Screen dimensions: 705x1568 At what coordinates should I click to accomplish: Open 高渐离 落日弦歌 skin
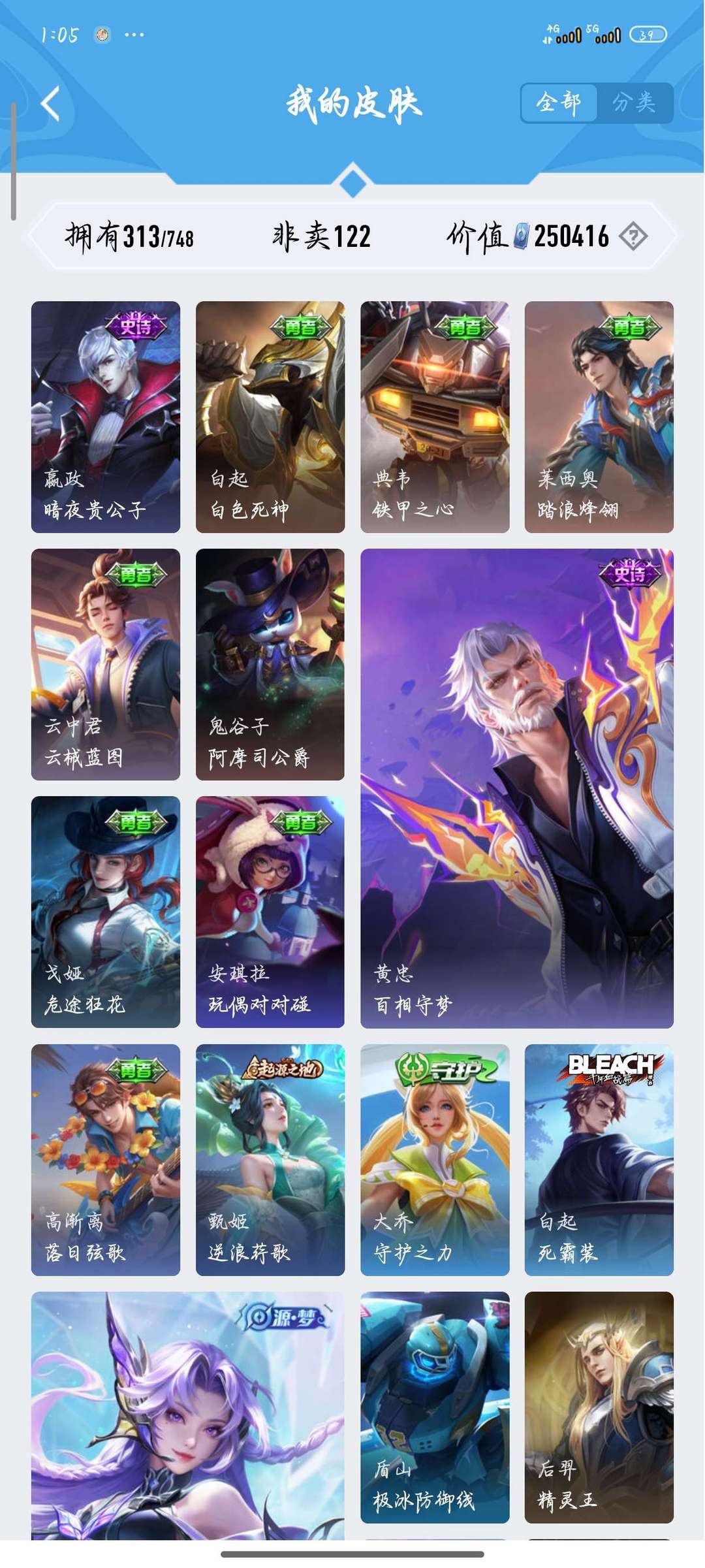pos(106,1160)
